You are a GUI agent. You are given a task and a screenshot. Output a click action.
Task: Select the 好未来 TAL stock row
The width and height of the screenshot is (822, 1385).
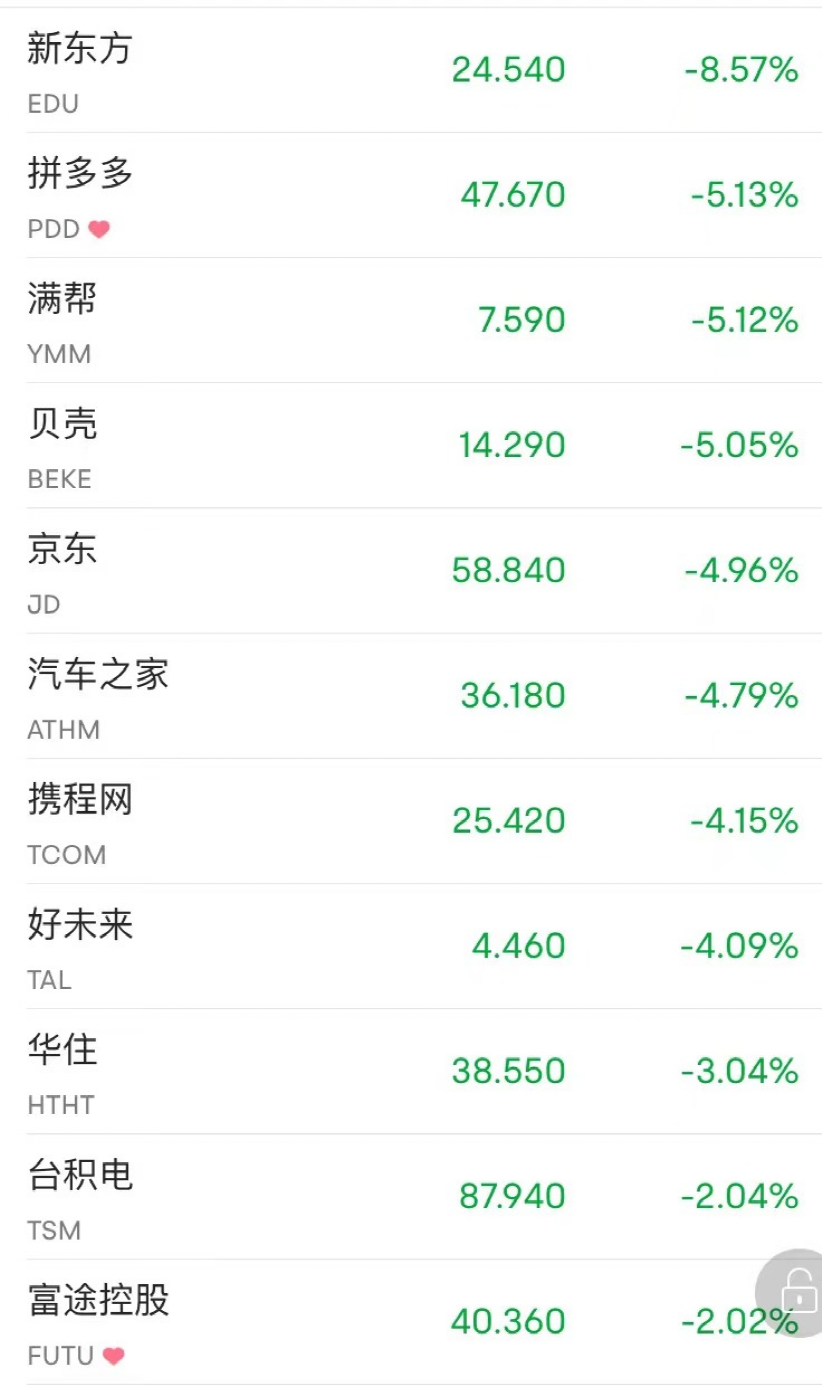click(411, 945)
